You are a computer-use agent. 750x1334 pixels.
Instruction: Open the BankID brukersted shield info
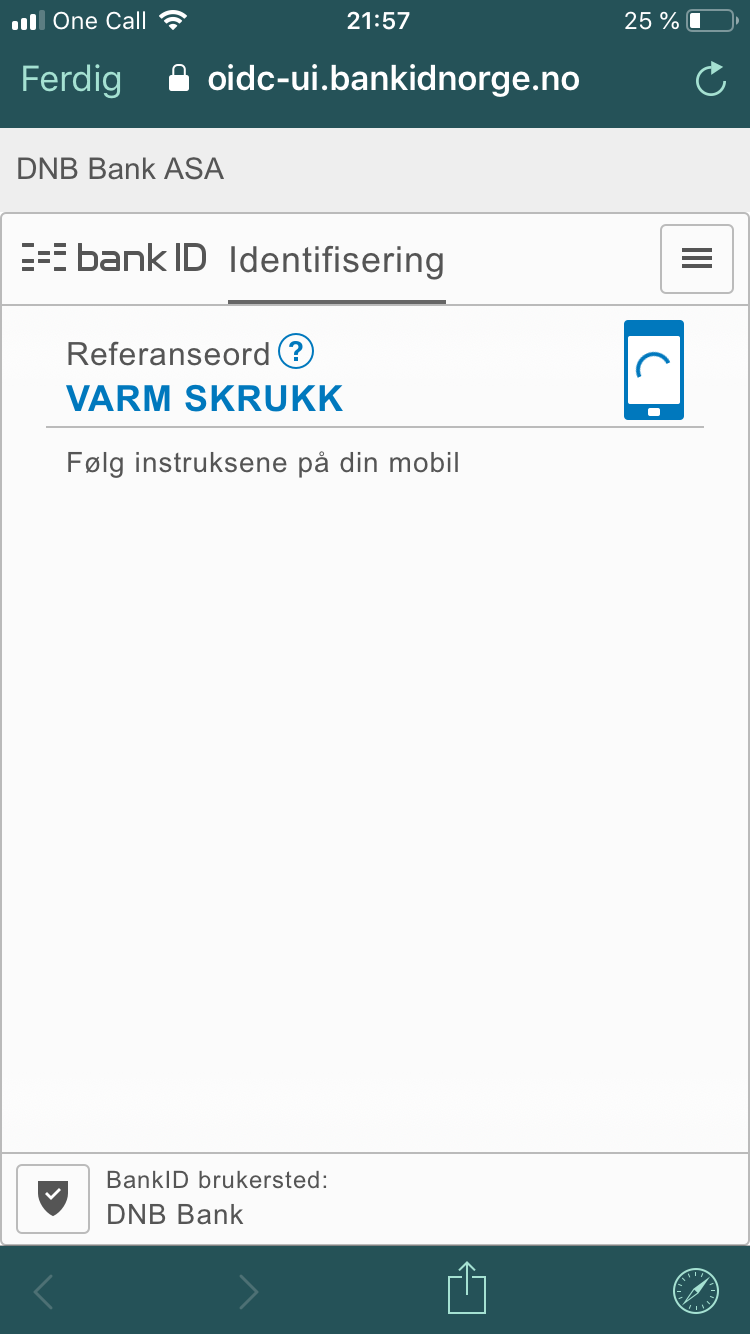click(53, 1199)
